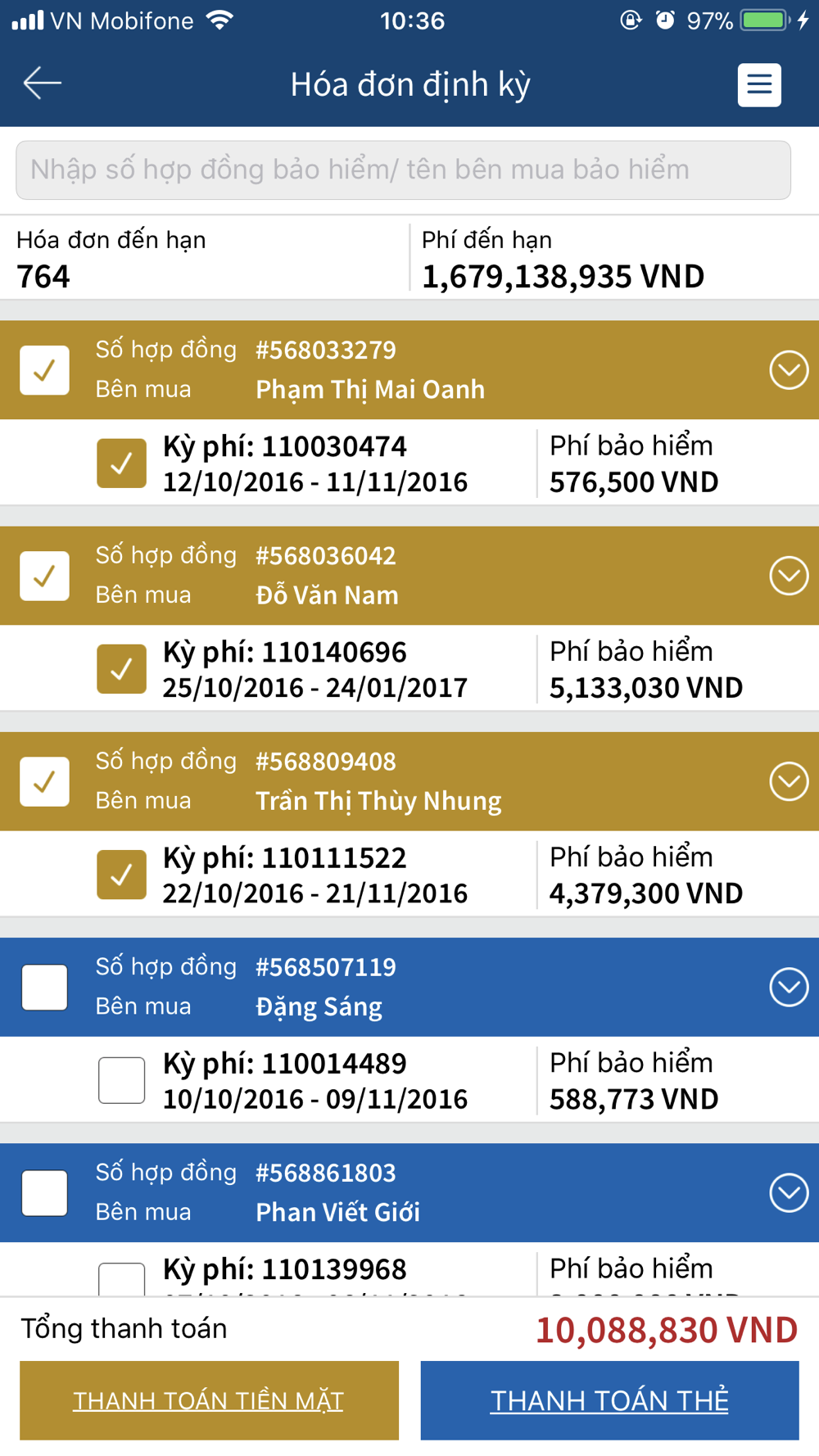
Task: Go back using the top-left arrow
Action: (x=43, y=84)
